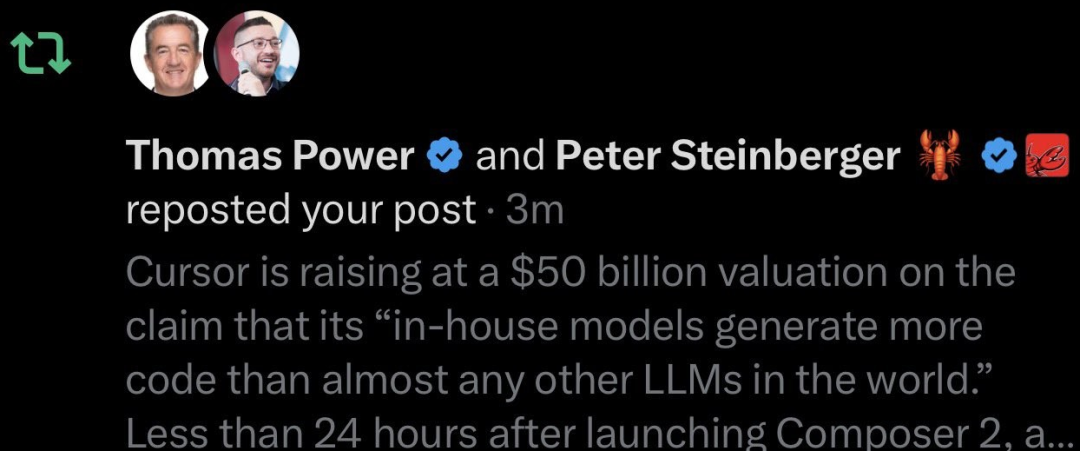This screenshot has height=451, width=1080.
Task: Open Peter Steinberger's profile avatar
Action: tap(258, 54)
